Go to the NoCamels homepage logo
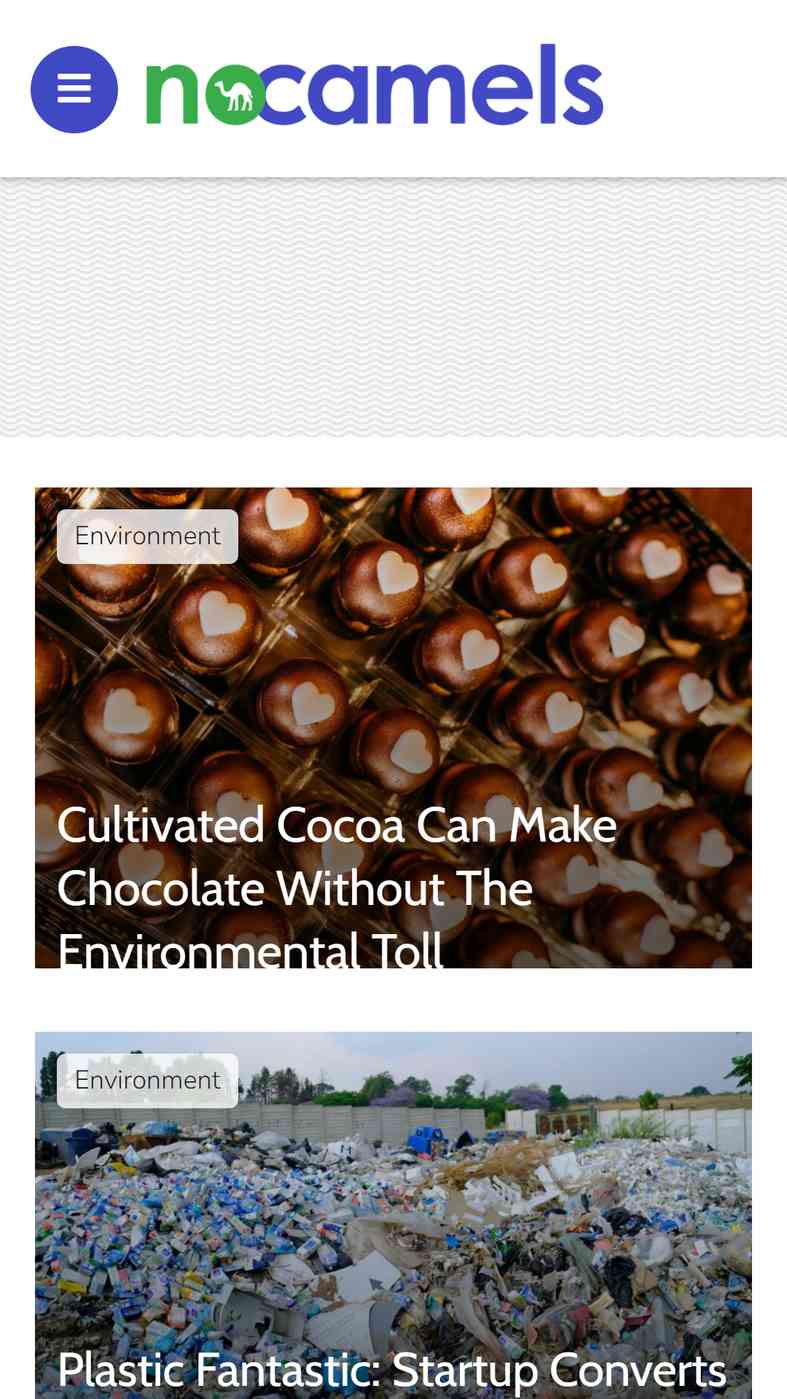The width and height of the screenshot is (787, 1399). tap(375, 85)
